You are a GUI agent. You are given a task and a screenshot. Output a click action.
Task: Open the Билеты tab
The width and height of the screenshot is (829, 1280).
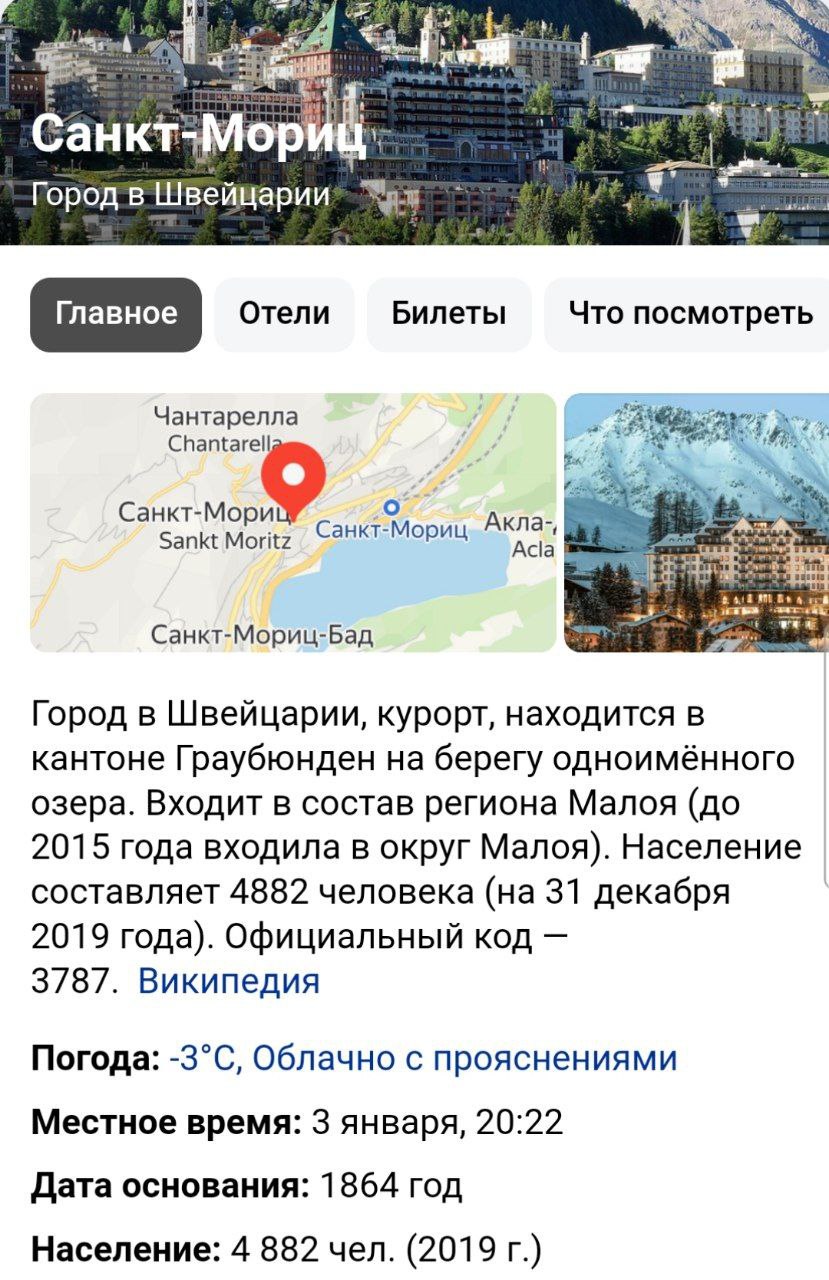coord(448,314)
